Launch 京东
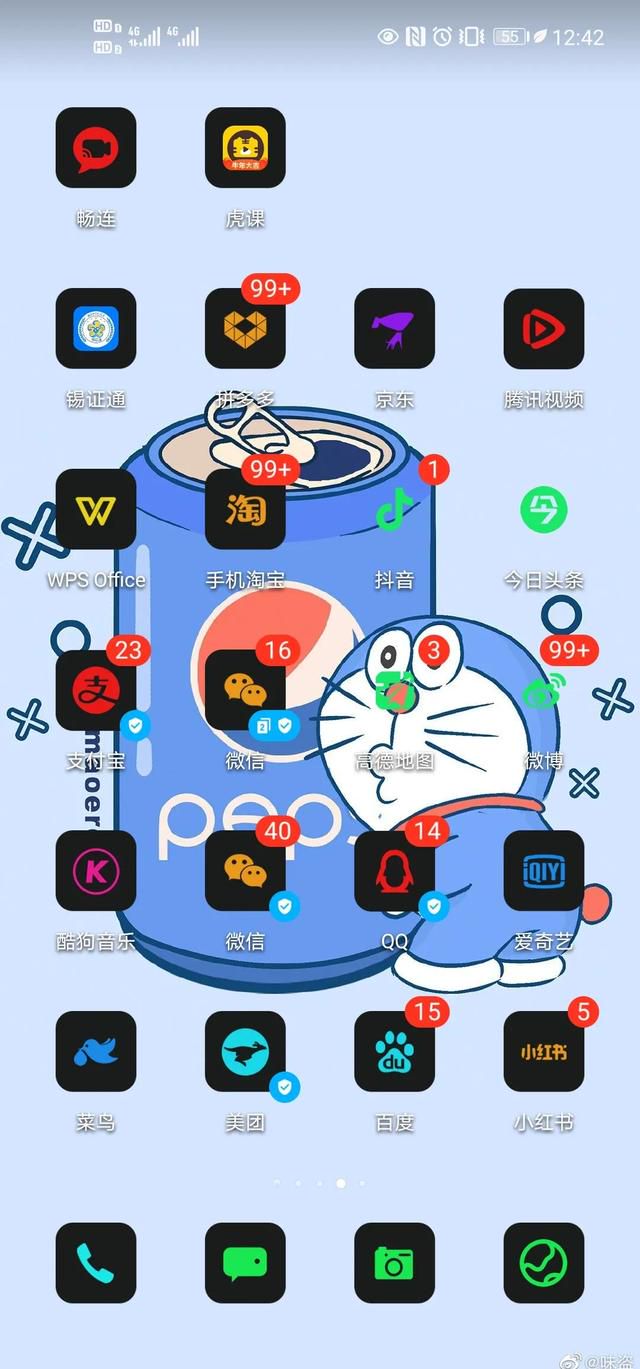This screenshot has width=640, height=1369. point(394,329)
